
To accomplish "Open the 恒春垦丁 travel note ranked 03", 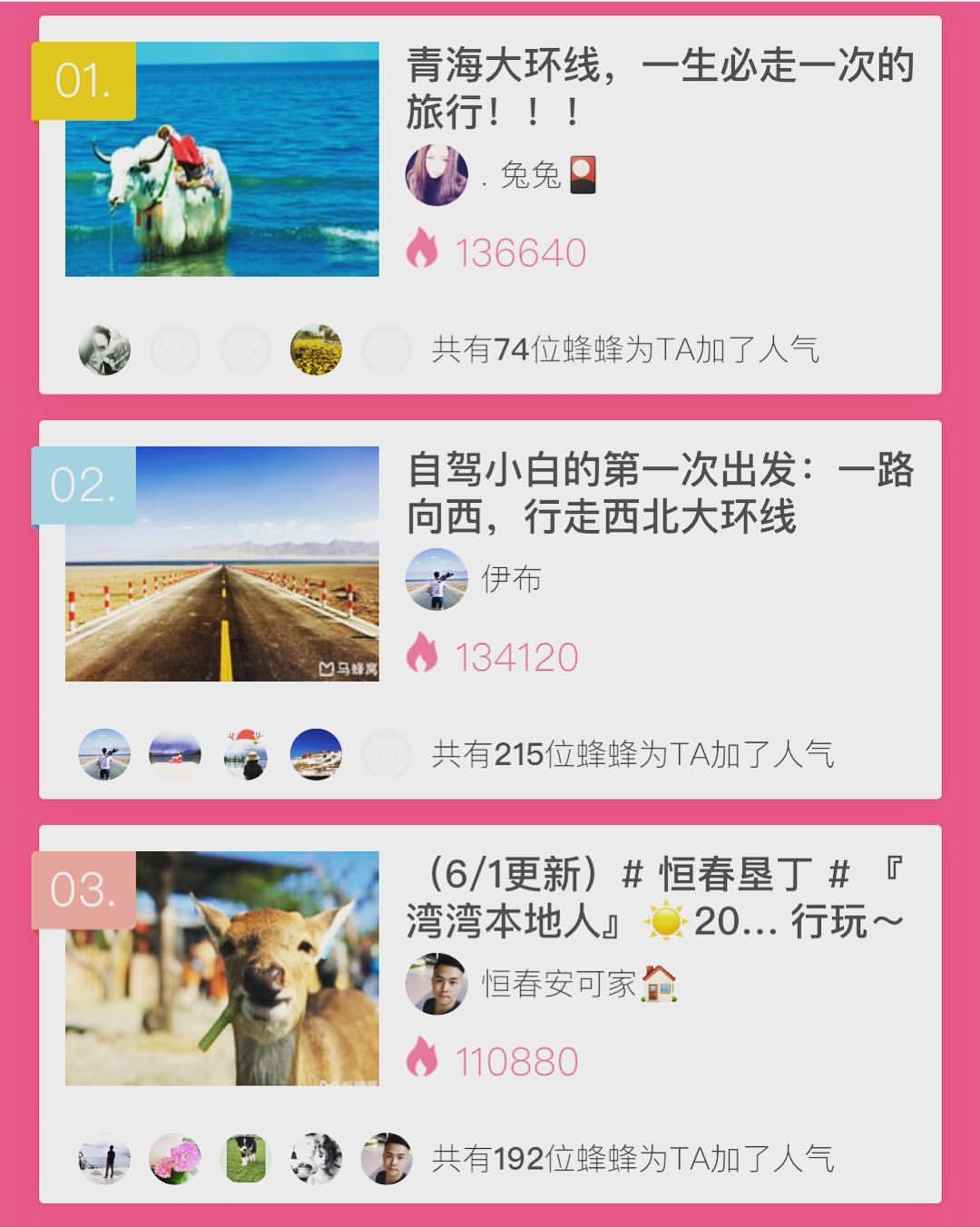I will [653, 898].
